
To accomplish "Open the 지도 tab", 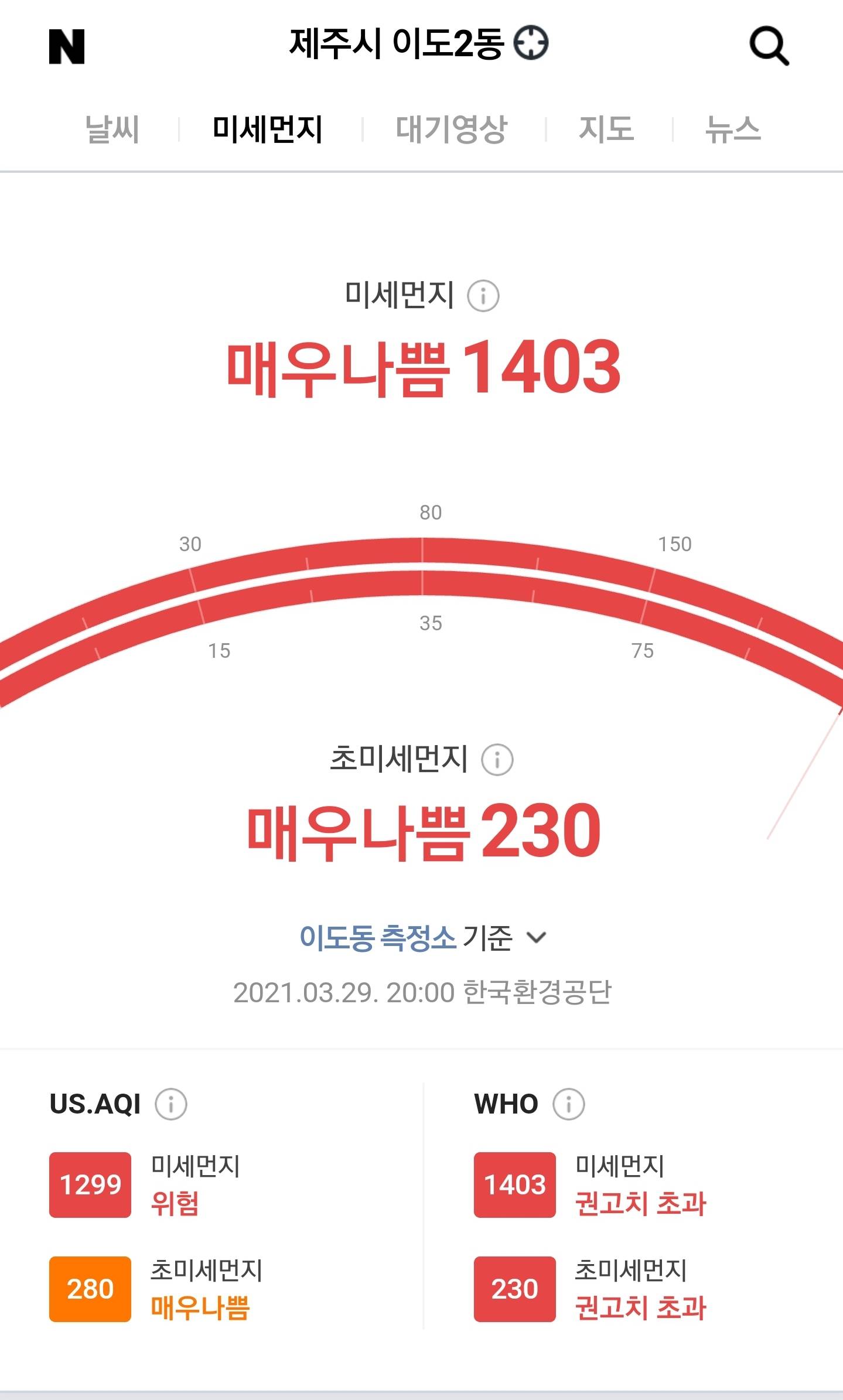I will [x=606, y=129].
